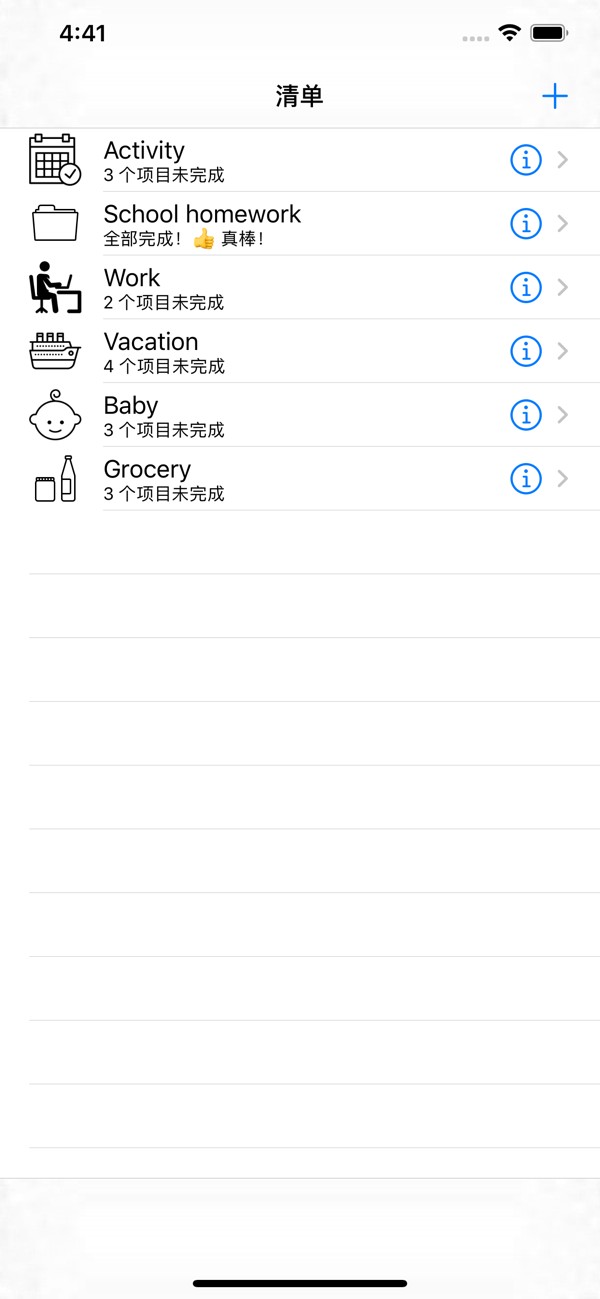Tap the info icon on the Grocery row

[x=526, y=479]
